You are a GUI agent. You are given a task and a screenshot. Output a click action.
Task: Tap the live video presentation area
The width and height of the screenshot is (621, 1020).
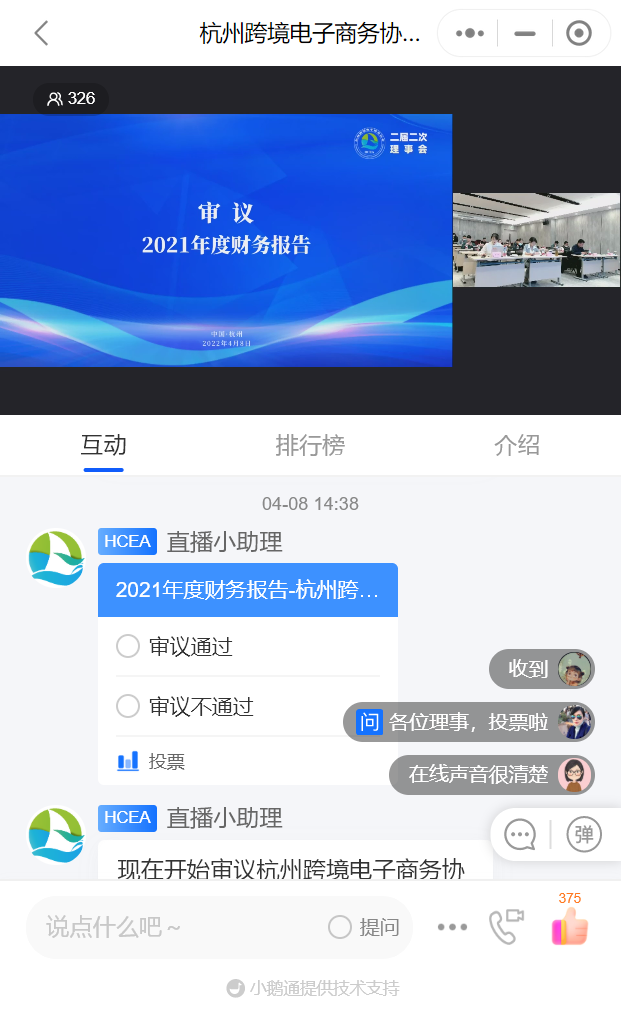pyautogui.click(x=226, y=240)
